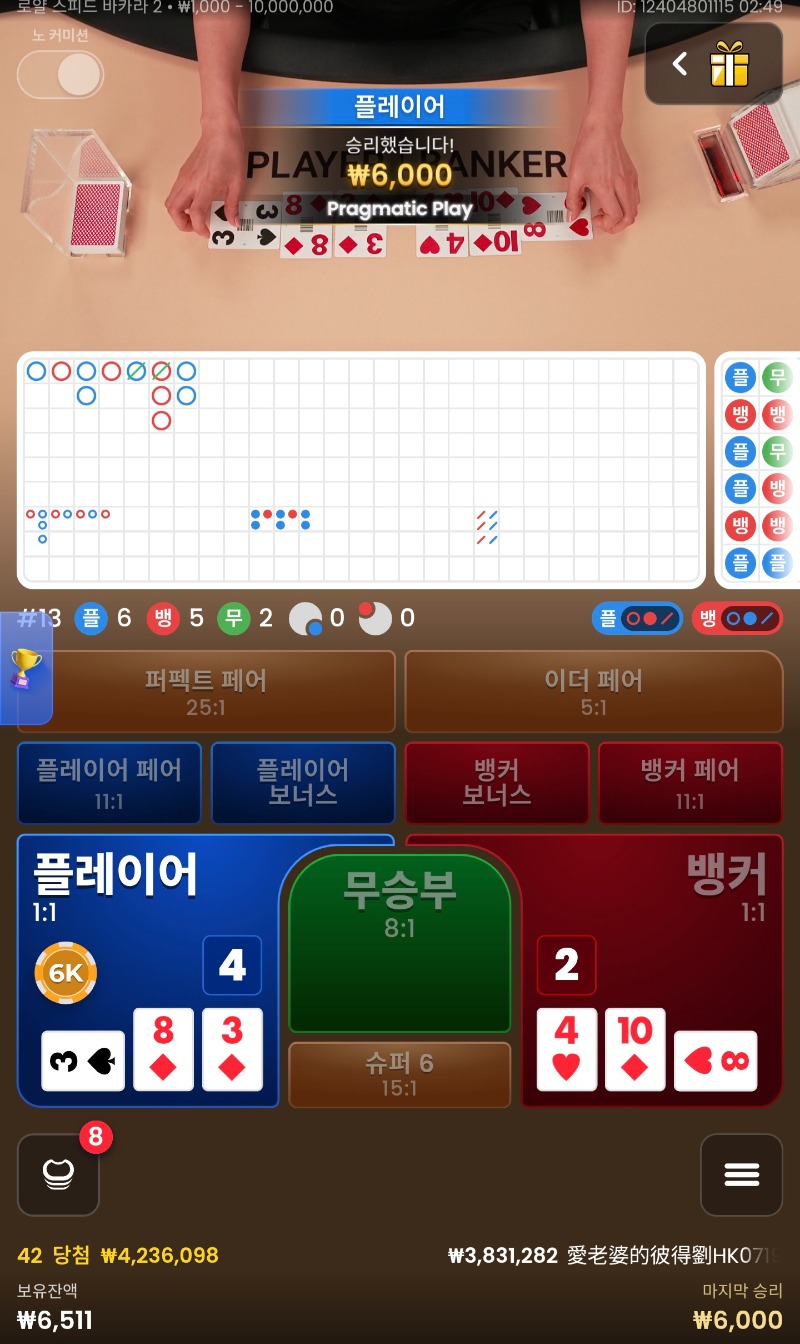Bet on 이더 페어 5:1
800x1344 pixels.
pos(593,692)
